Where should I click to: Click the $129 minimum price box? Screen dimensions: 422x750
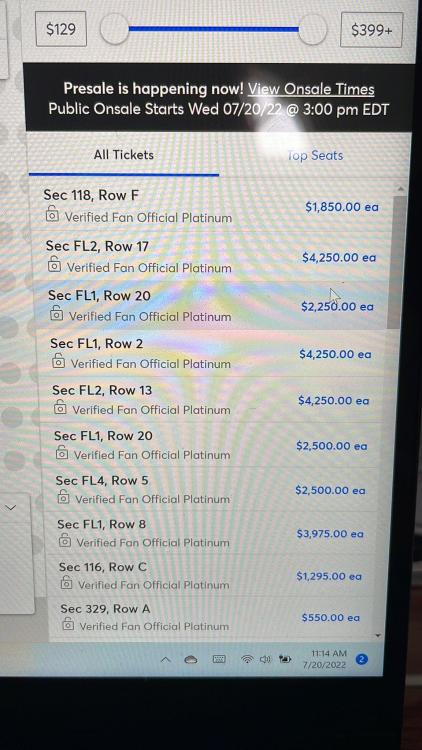61,30
